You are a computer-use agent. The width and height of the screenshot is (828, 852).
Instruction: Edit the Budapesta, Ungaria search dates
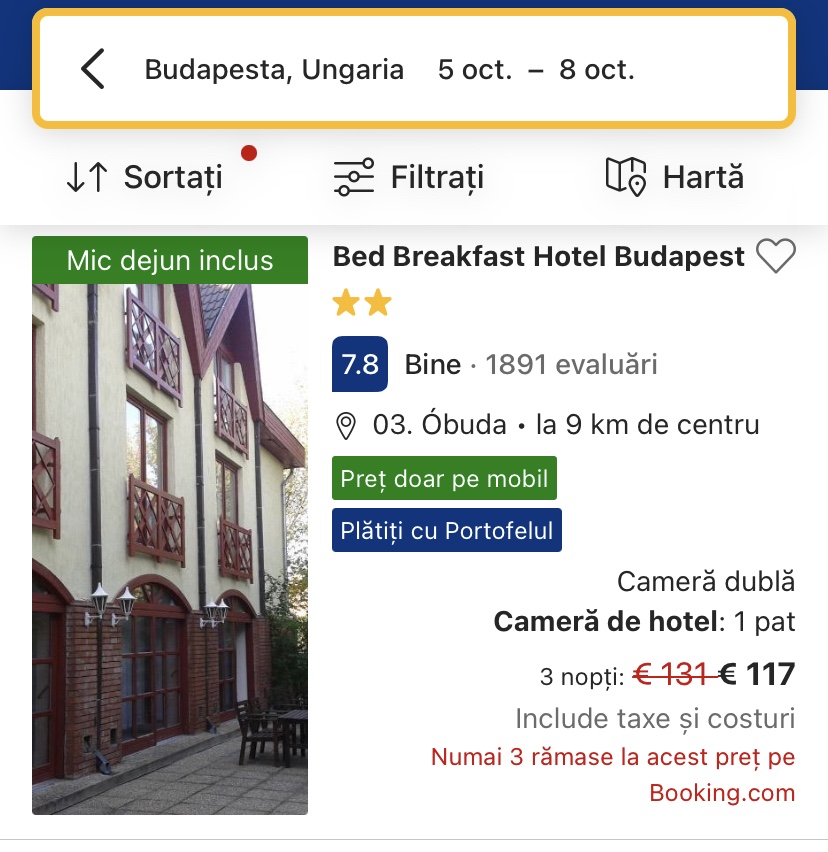click(x=536, y=70)
